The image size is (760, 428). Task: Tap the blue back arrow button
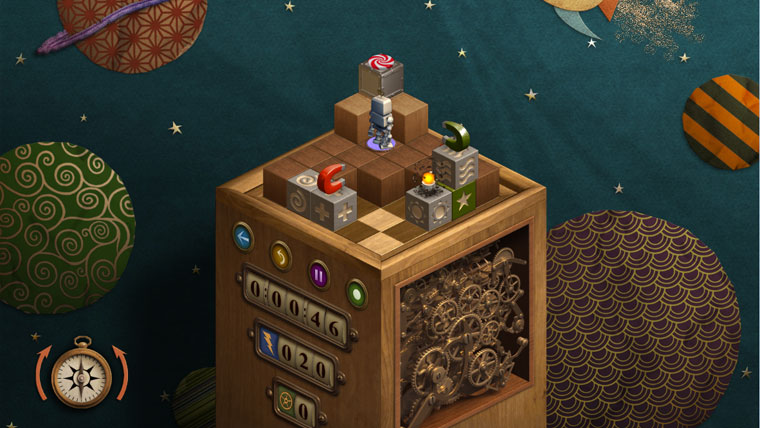[242, 237]
